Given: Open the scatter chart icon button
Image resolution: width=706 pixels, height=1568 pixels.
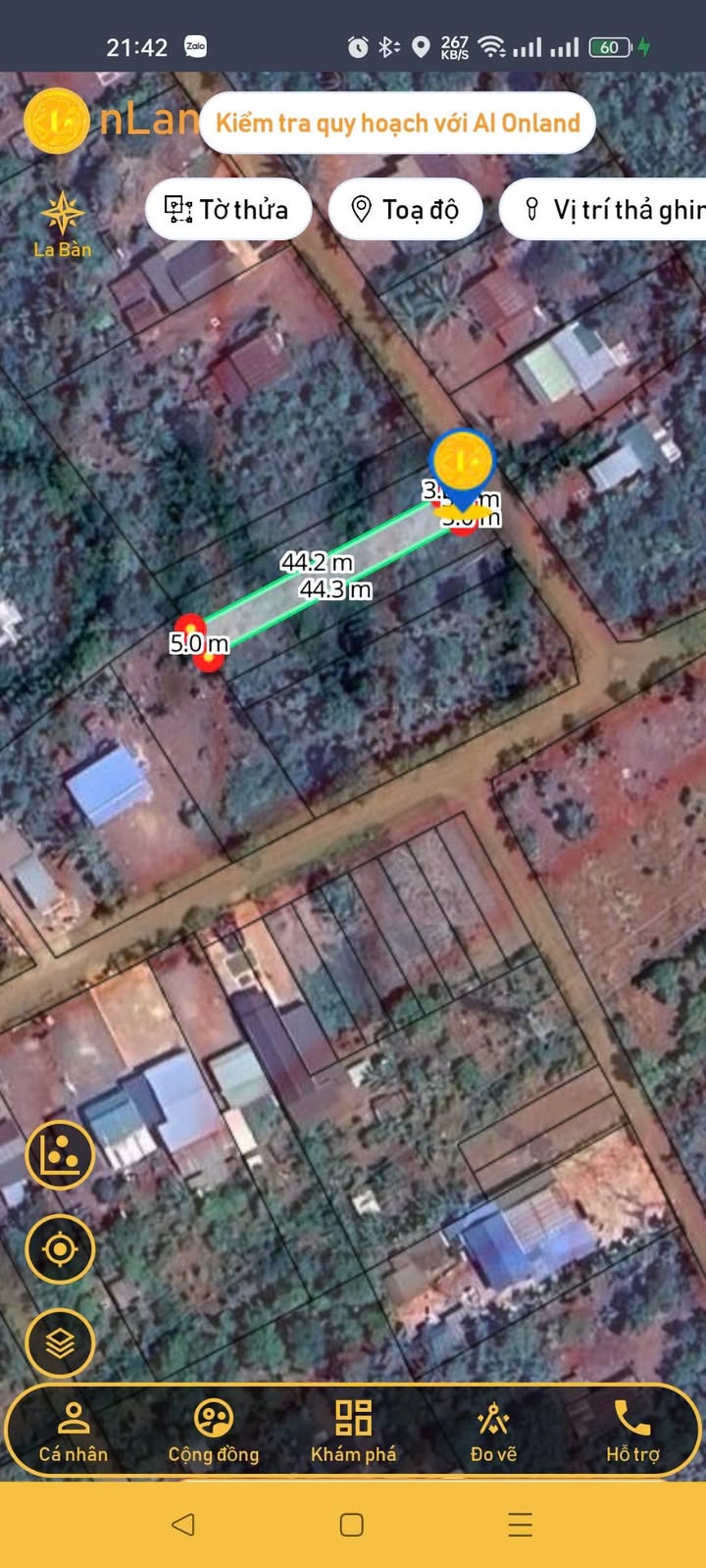Looking at the screenshot, I should click(60, 1155).
